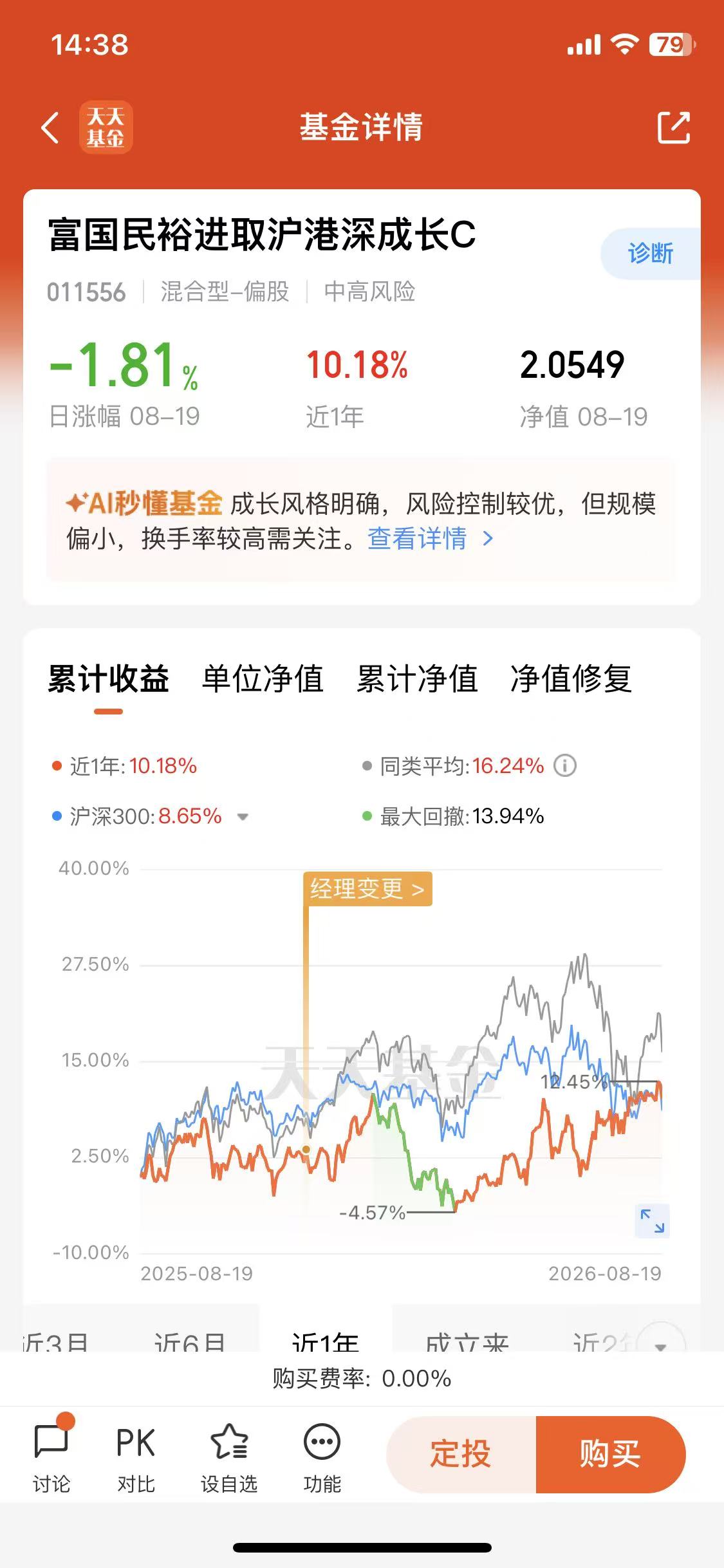Share this fund via the top-right icon
This screenshot has width=724, height=1568.
(673, 127)
